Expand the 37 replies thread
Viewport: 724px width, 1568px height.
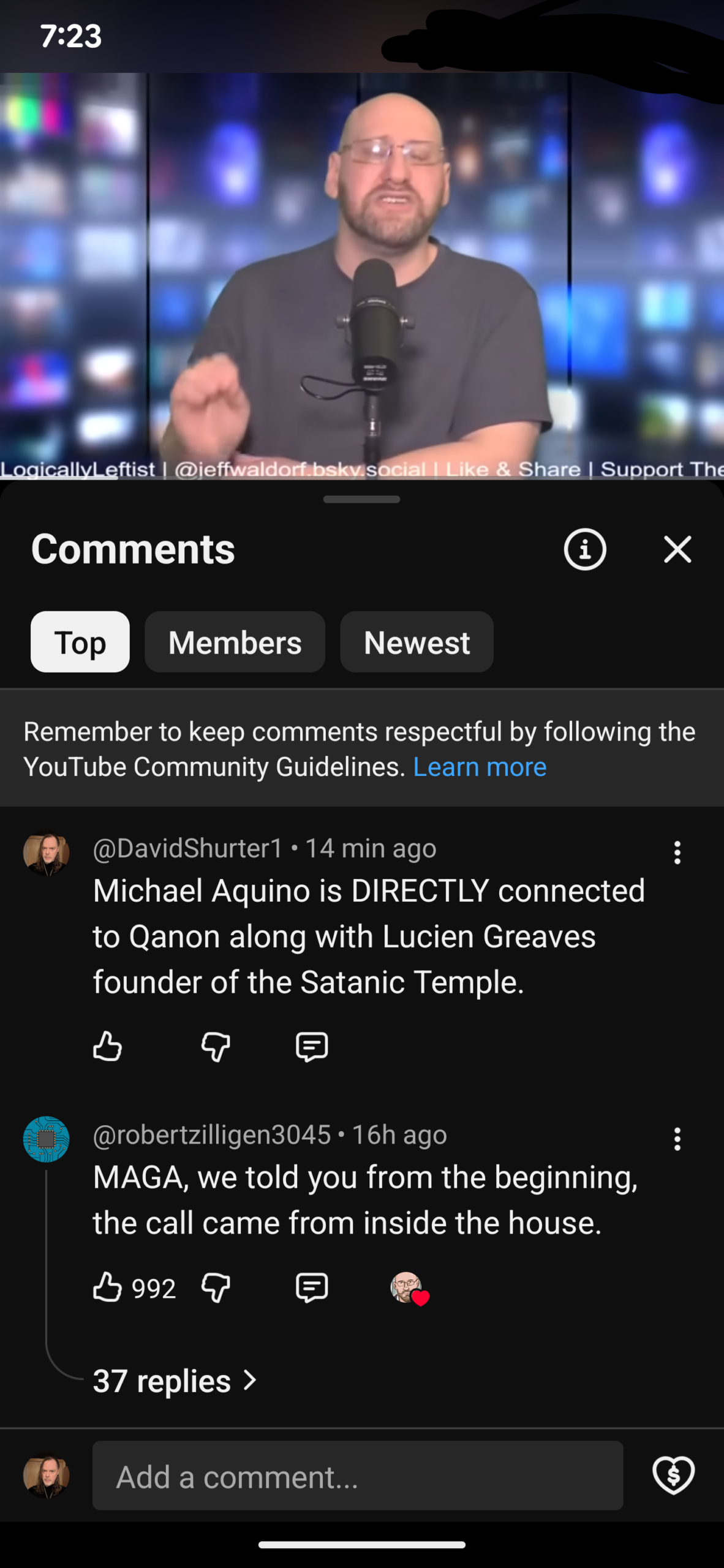click(175, 1381)
